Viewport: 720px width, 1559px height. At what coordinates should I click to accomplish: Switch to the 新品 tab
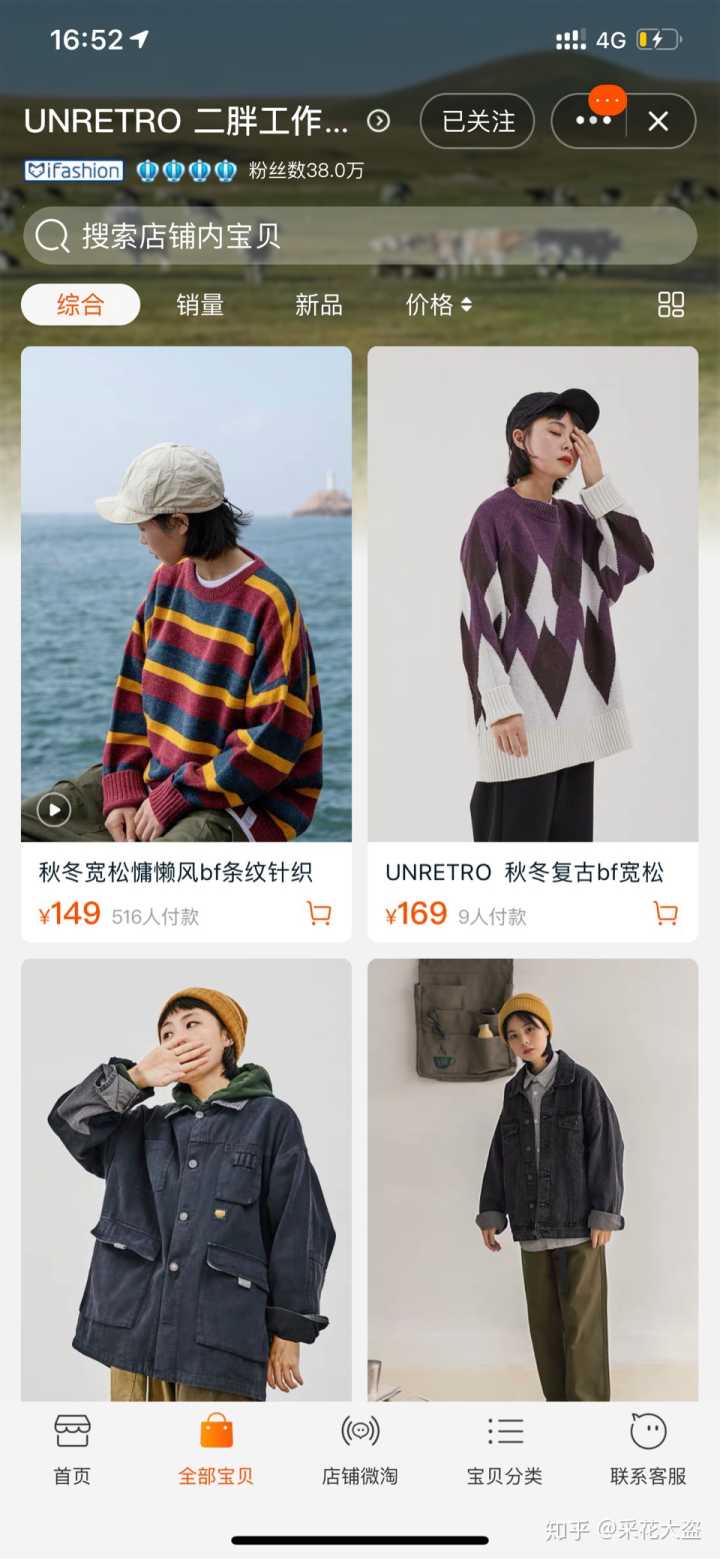pyautogui.click(x=318, y=305)
